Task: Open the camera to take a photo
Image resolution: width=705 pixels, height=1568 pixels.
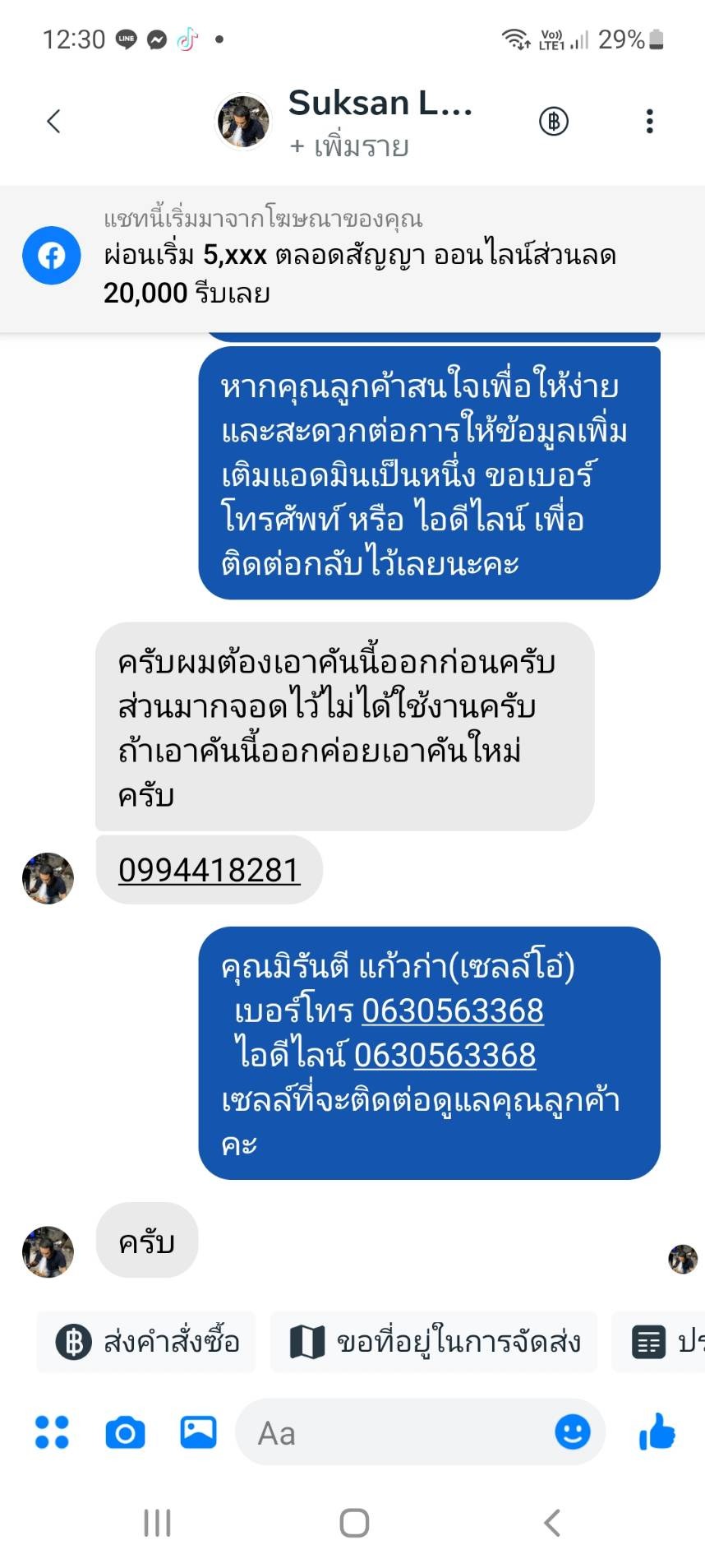Action: pyautogui.click(x=125, y=1432)
